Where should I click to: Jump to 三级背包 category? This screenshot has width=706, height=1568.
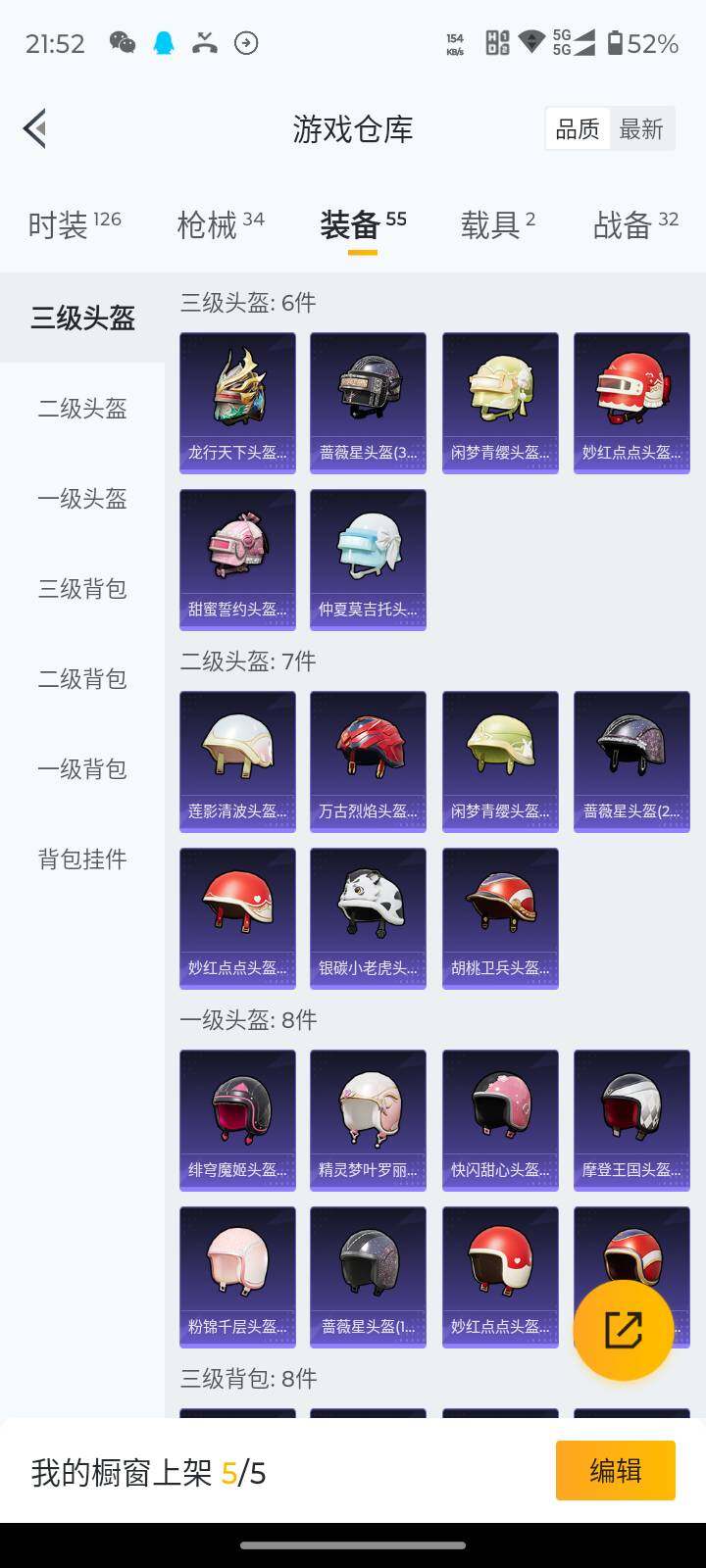tap(82, 588)
